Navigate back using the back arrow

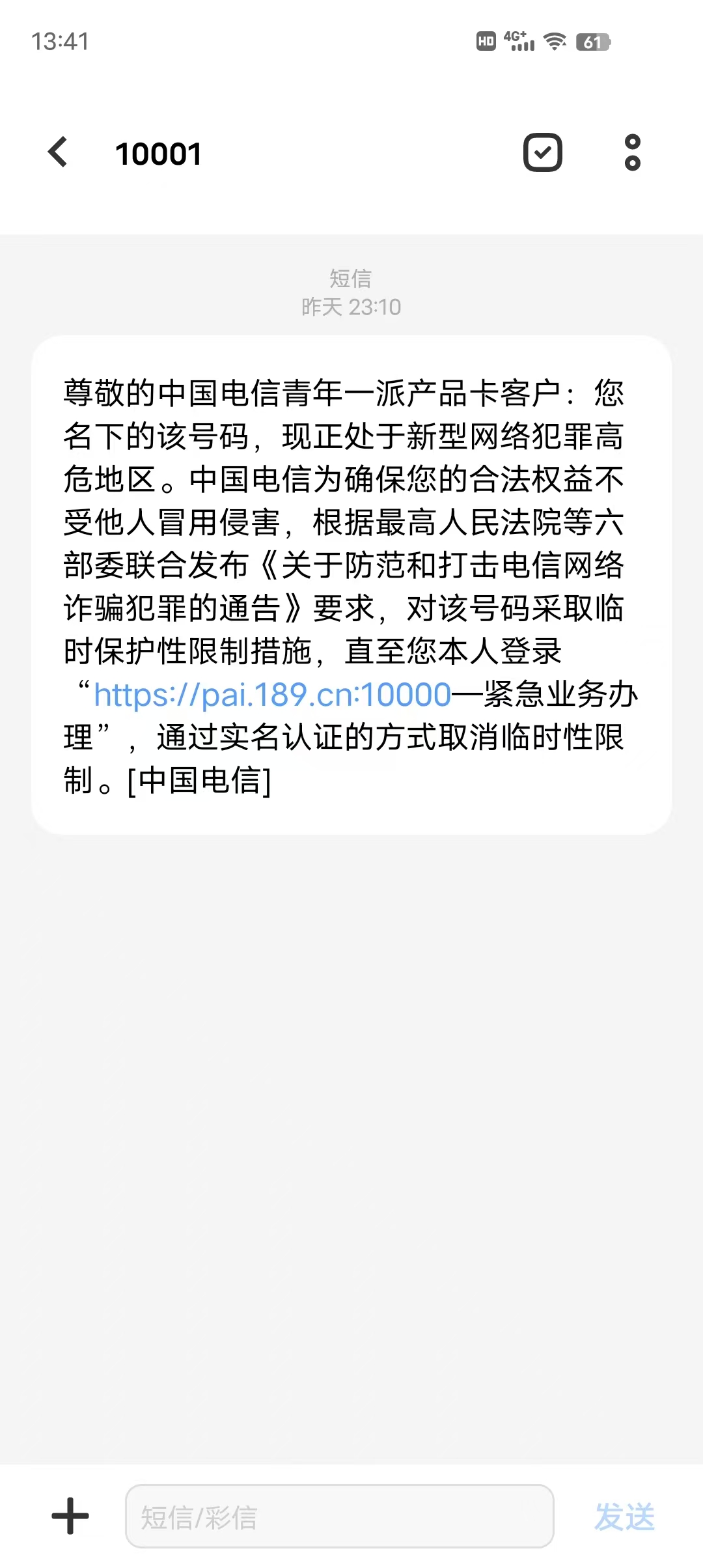point(59,152)
